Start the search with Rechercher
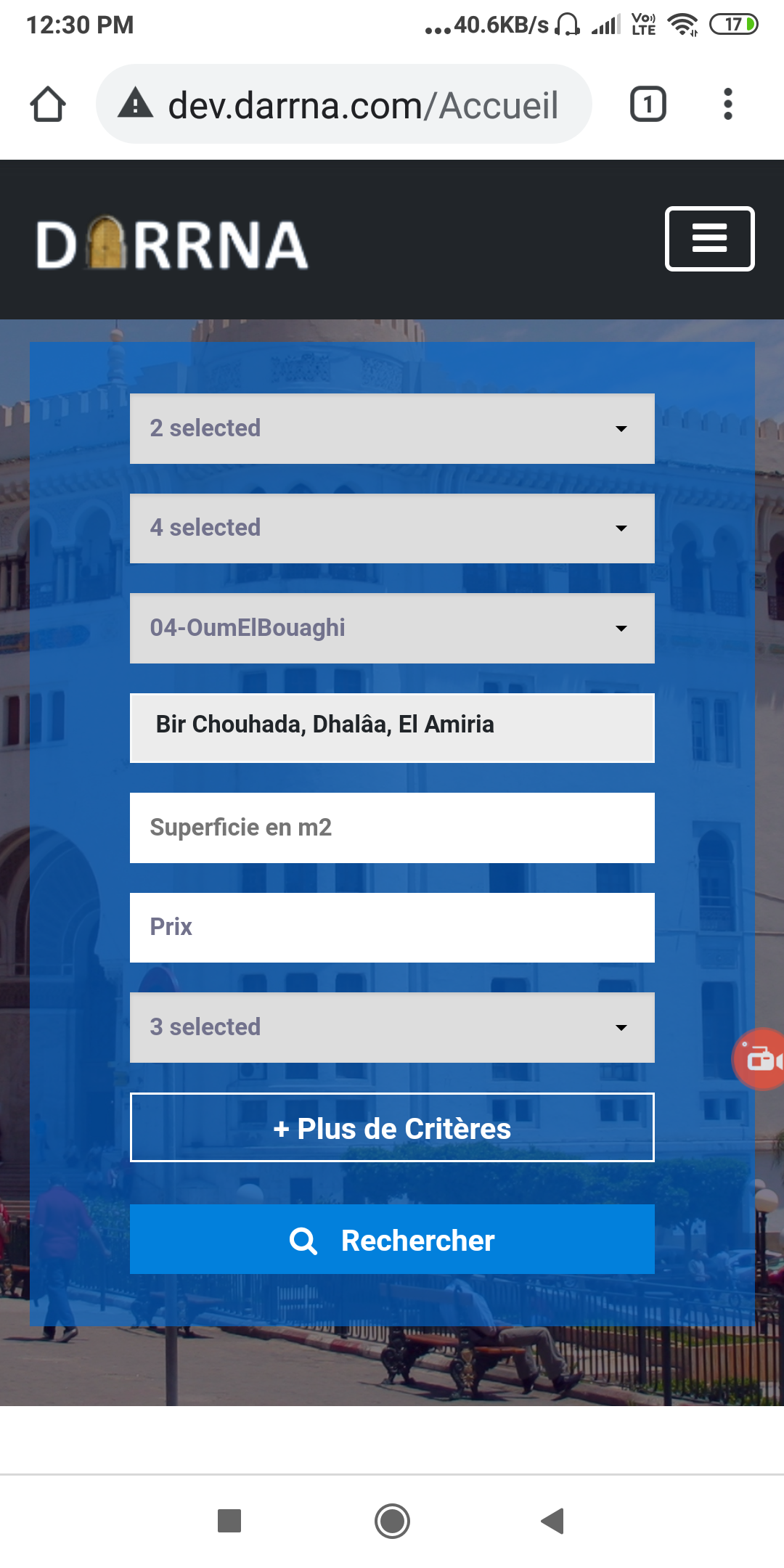This screenshot has height=1568, width=784. (392, 1239)
